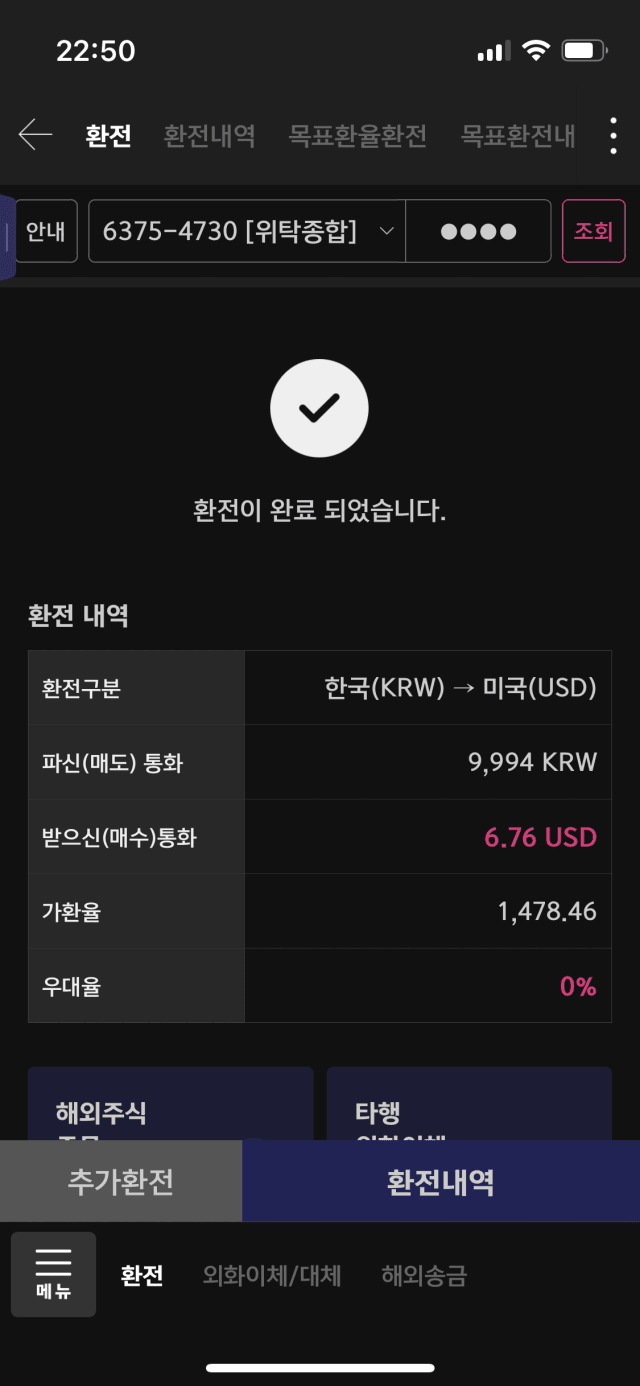Open 환전내역 from the bottom button
The width and height of the screenshot is (640, 1386).
441,1181
